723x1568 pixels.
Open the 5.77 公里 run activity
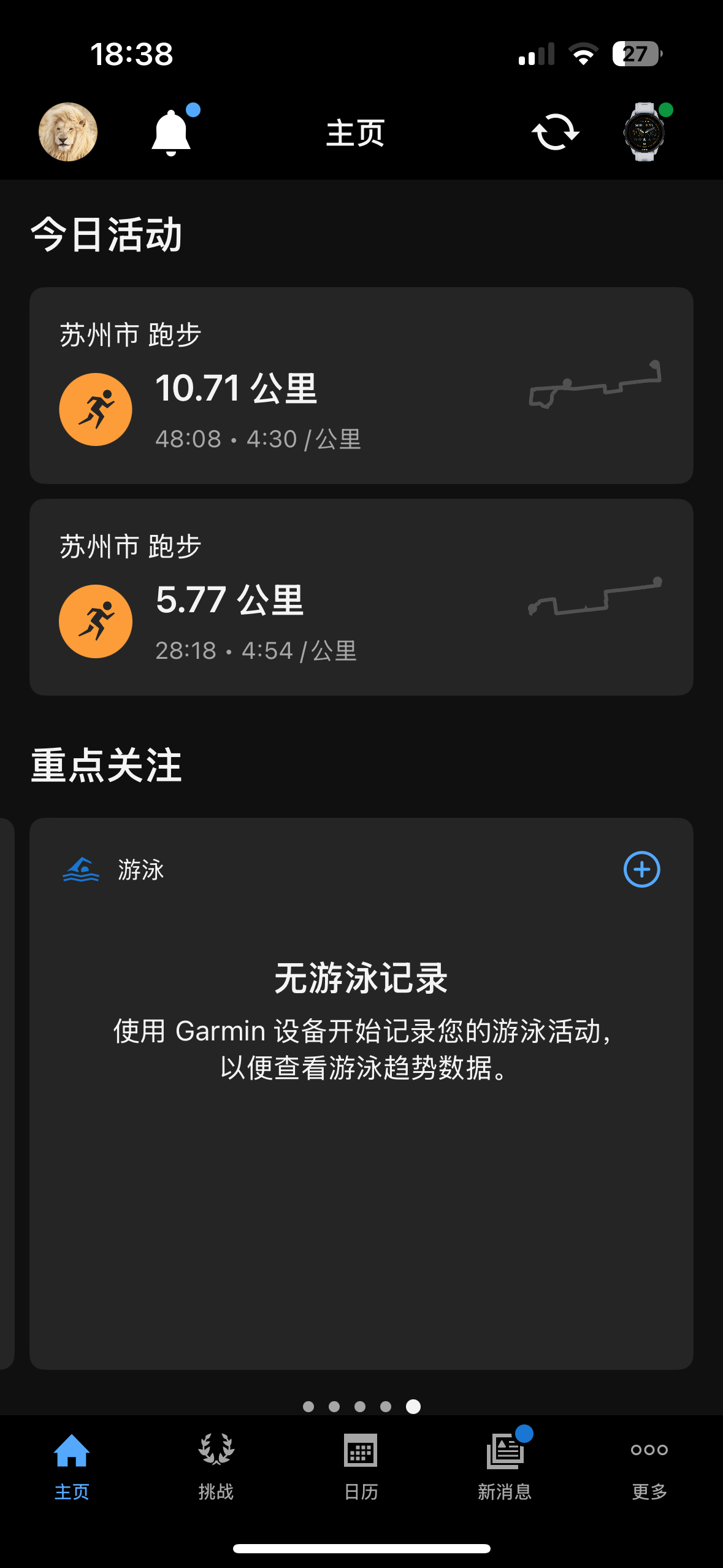[x=361, y=597]
